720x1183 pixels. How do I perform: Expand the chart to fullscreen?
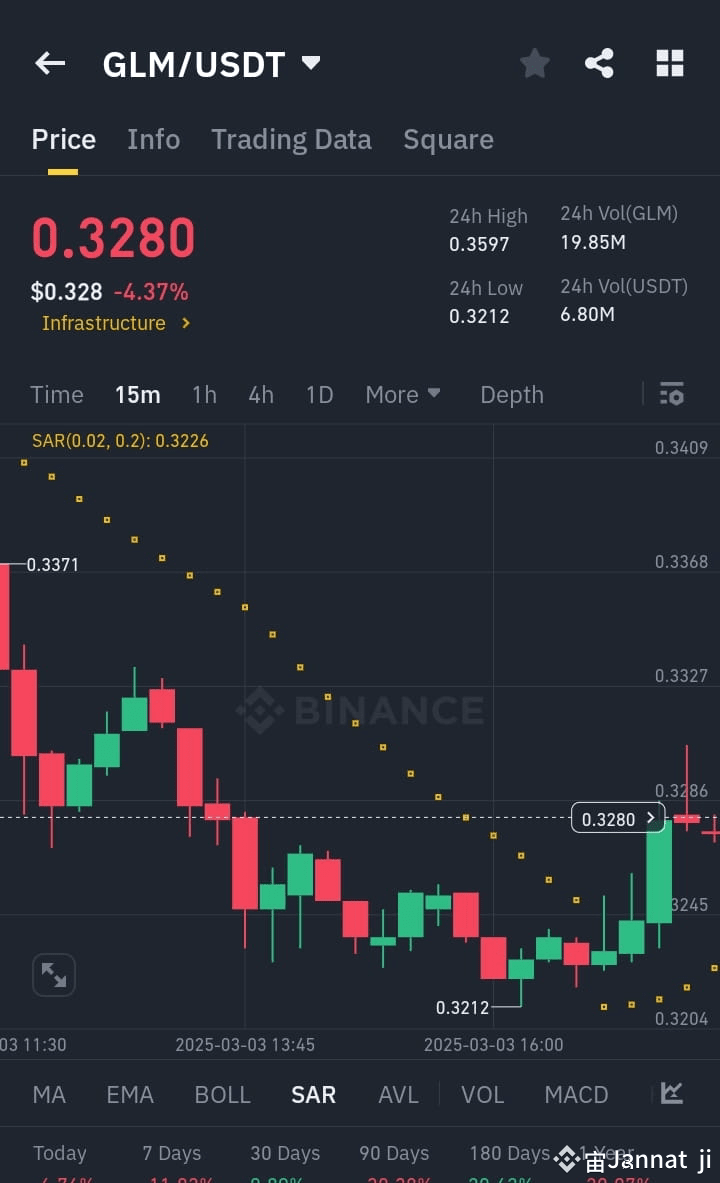click(x=53, y=974)
